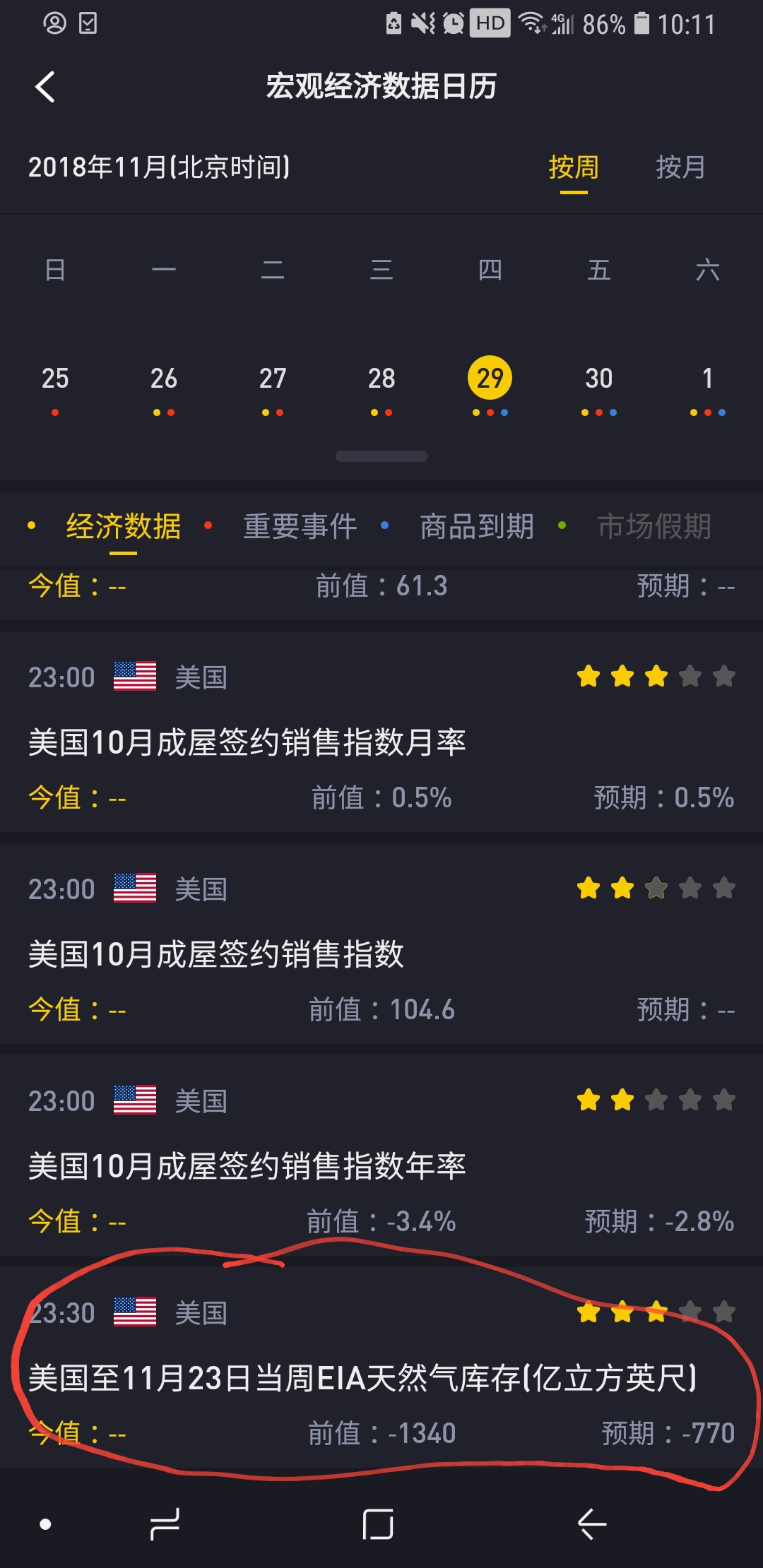The image size is (763, 1568).
Task: Open the system recent apps view
Action: tap(165, 1524)
